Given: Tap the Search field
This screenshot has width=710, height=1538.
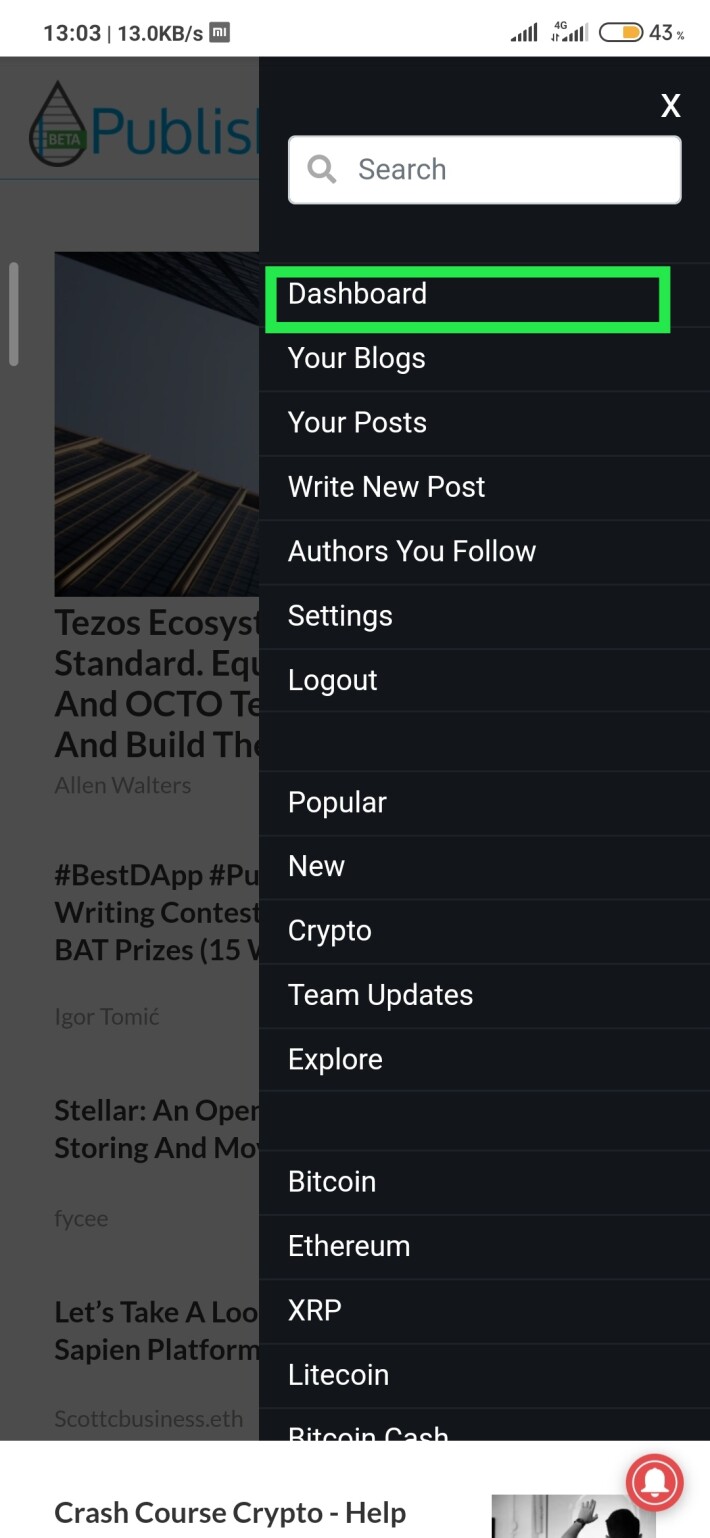Looking at the screenshot, I should point(485,170).
